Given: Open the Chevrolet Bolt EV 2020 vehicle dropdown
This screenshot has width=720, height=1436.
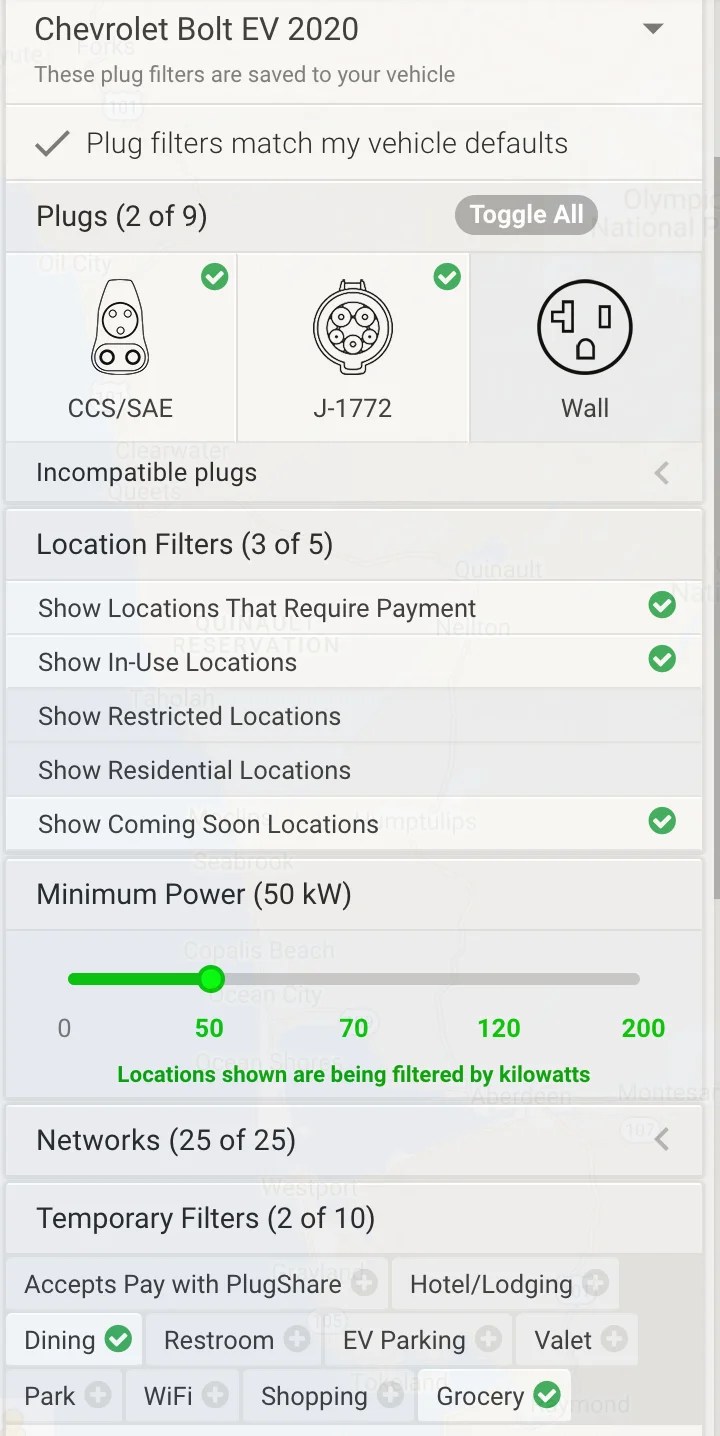Looking at the screenshot, I should 652,29.
